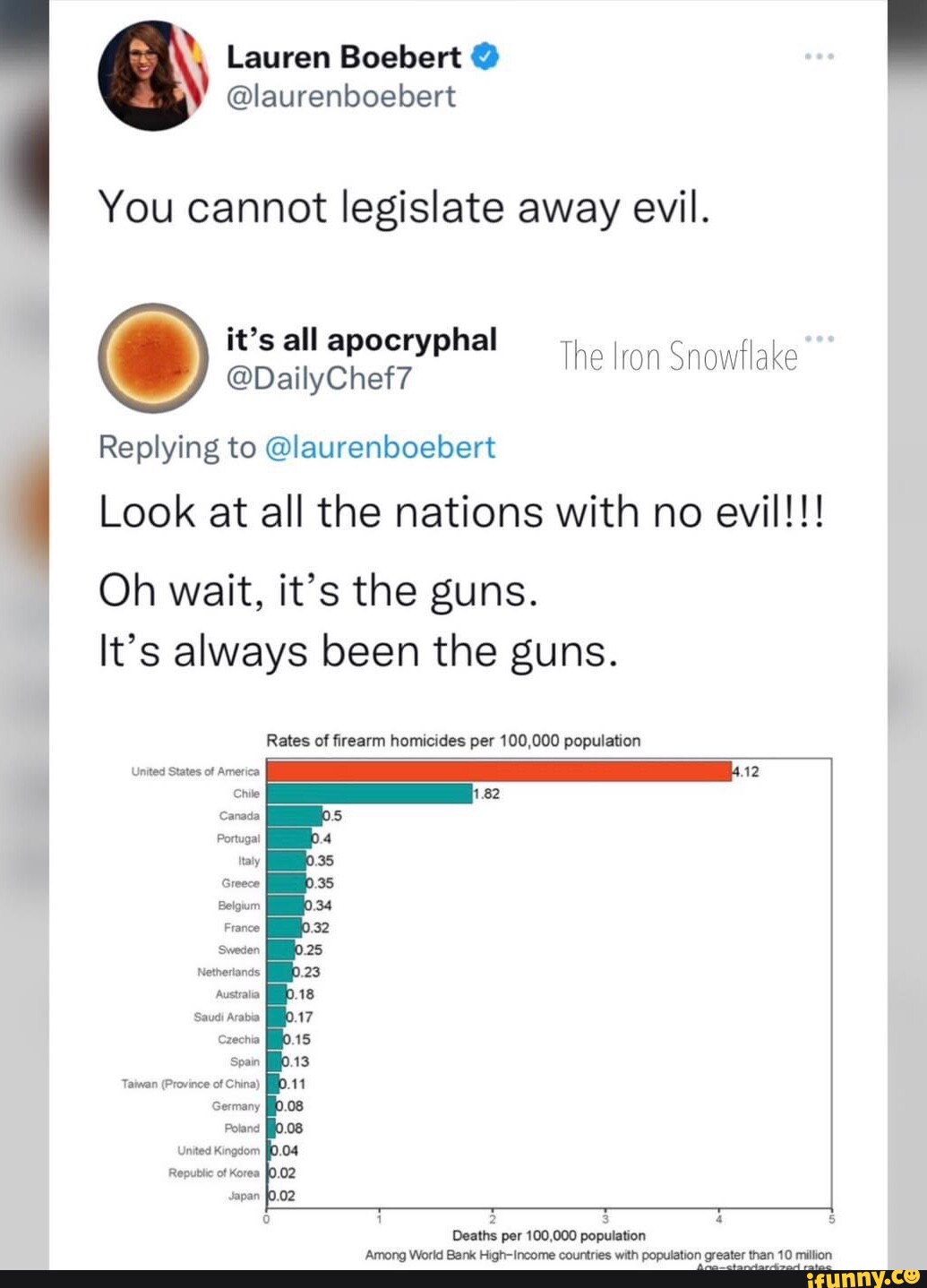
Task: Click the chart title about firearm homicides
Action: coord(453,740)
